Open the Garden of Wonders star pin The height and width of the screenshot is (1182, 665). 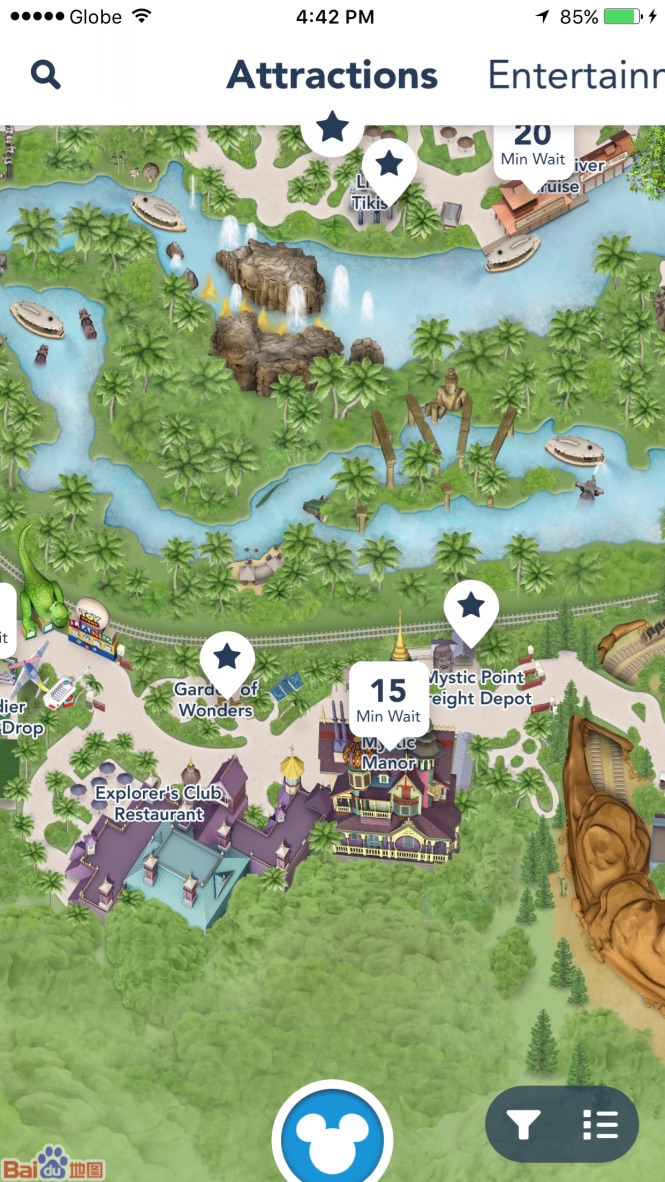227,659
